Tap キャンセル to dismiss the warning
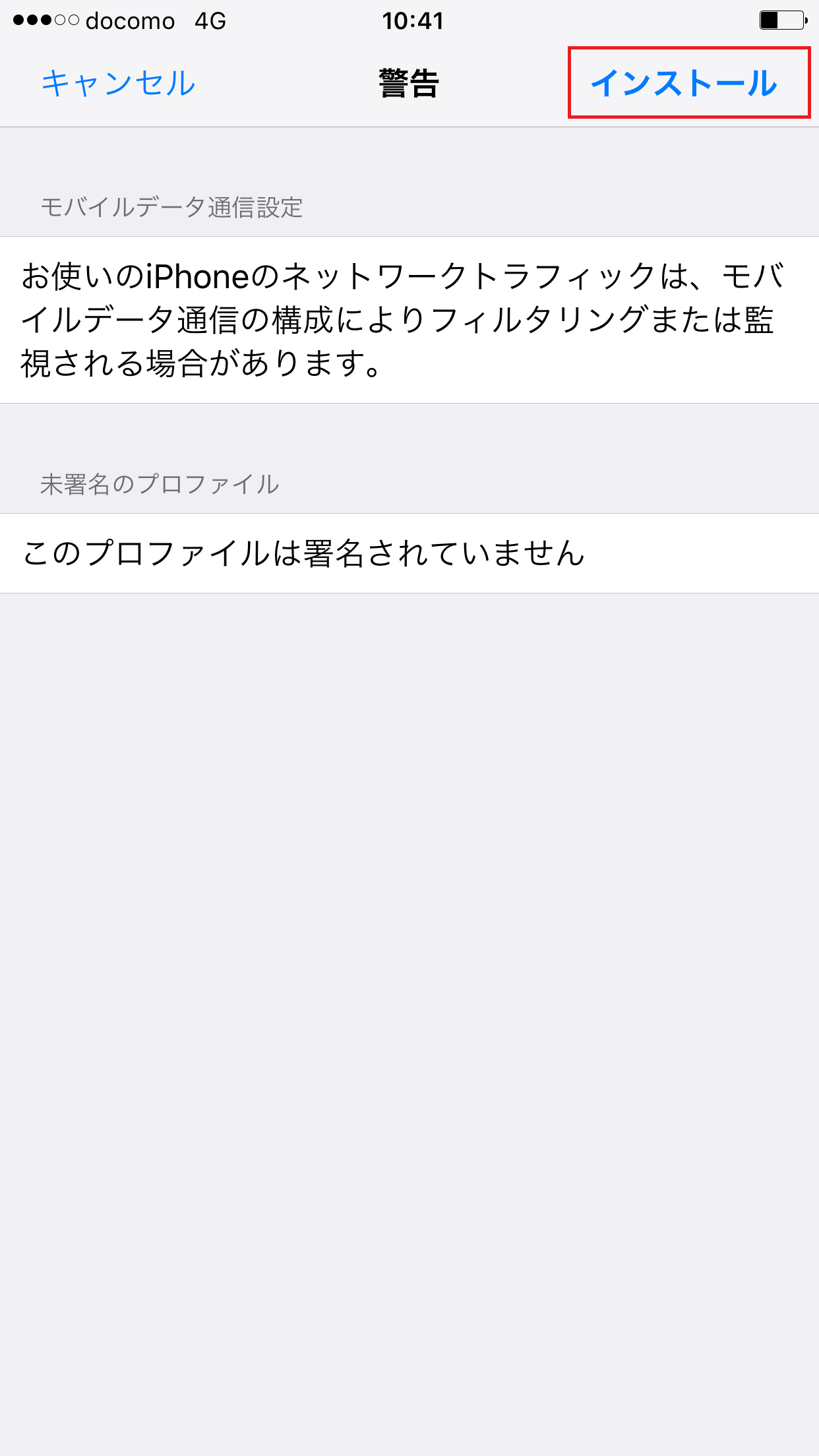The height and width of the screenshot is (1456, 819). click(x=117, y=82)
